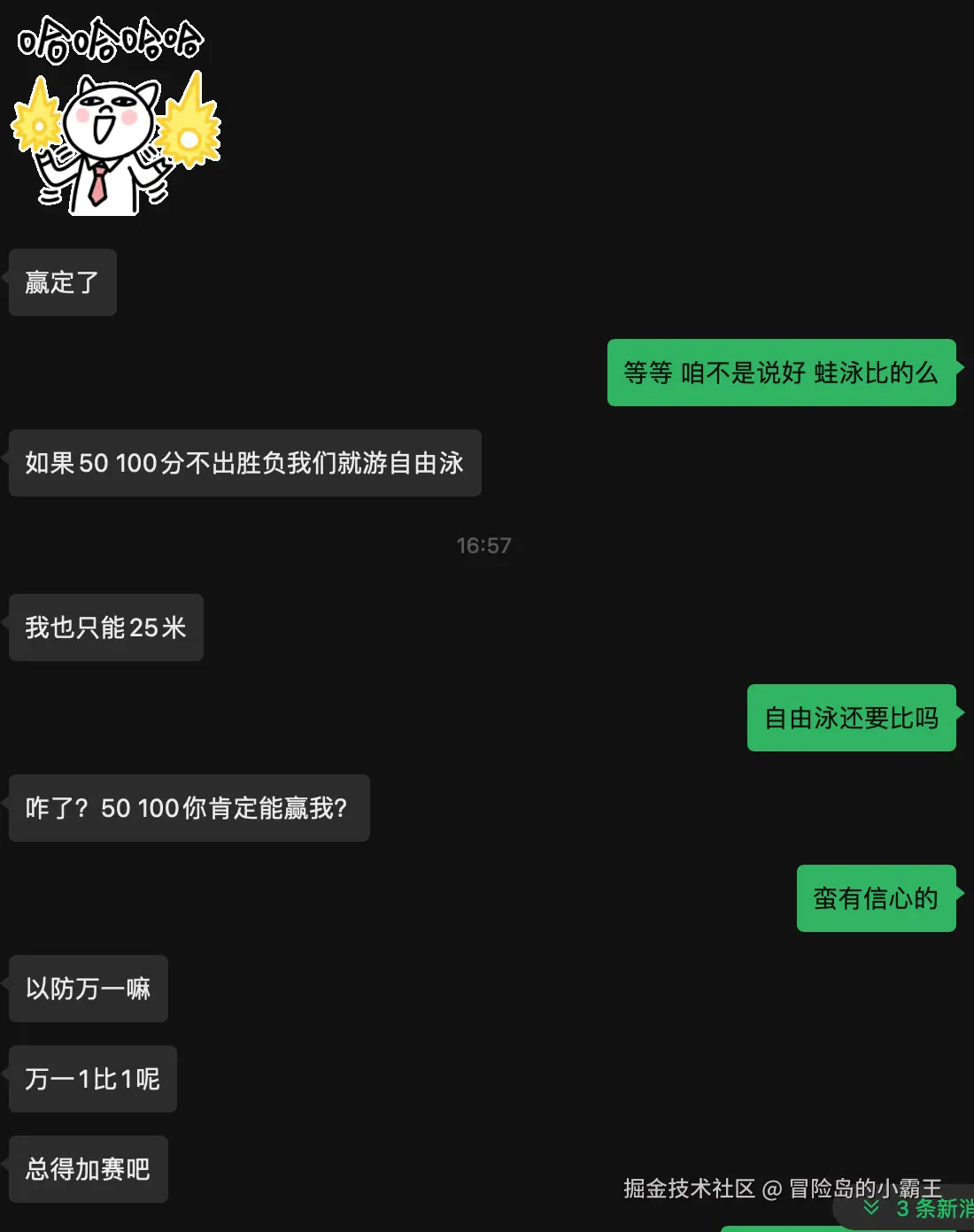Tap the '以防万一嘛' message bubble
The width and height of the screenshot is (974, 1232).
tap(88, 989)
